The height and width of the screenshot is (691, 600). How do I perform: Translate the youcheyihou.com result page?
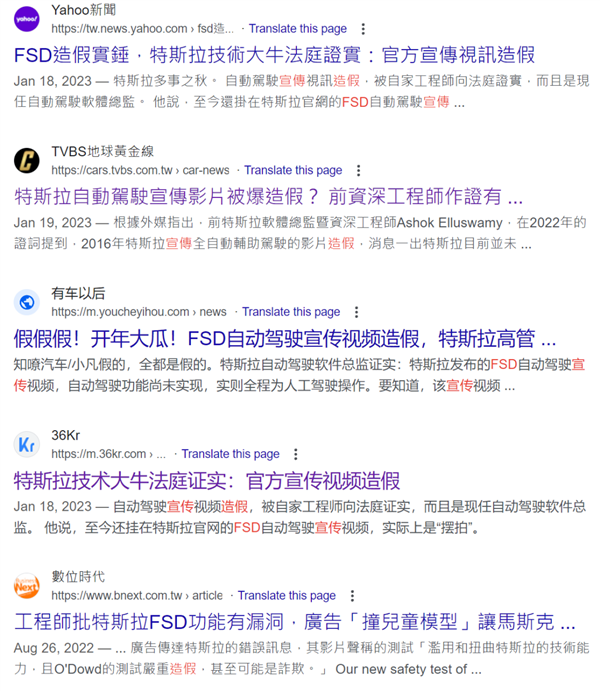291,312
